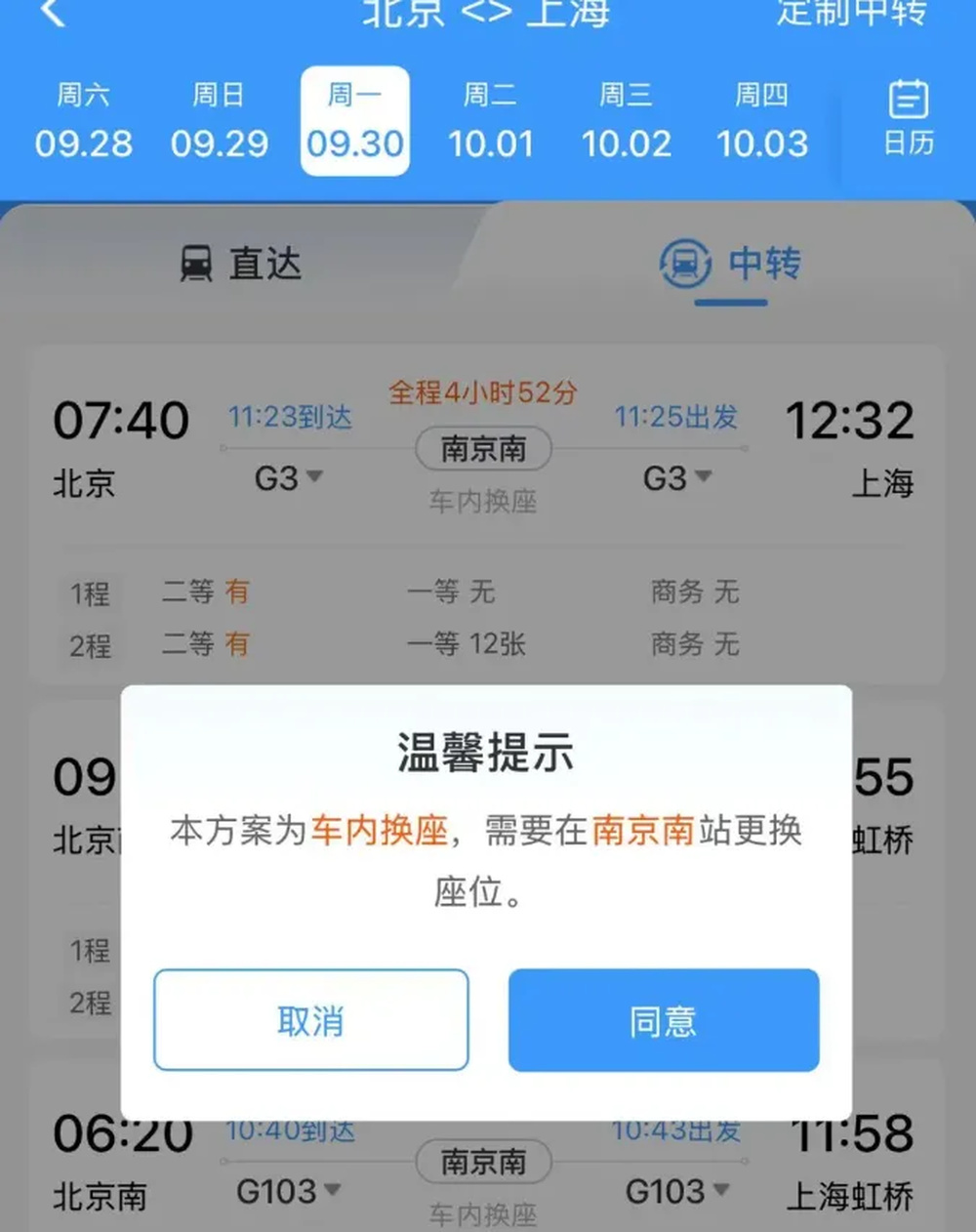Image resolution: width=976 pixels, height=1232 pixels.
Task: Select date 周三 10.02
Action: click(x=626, y=122)
